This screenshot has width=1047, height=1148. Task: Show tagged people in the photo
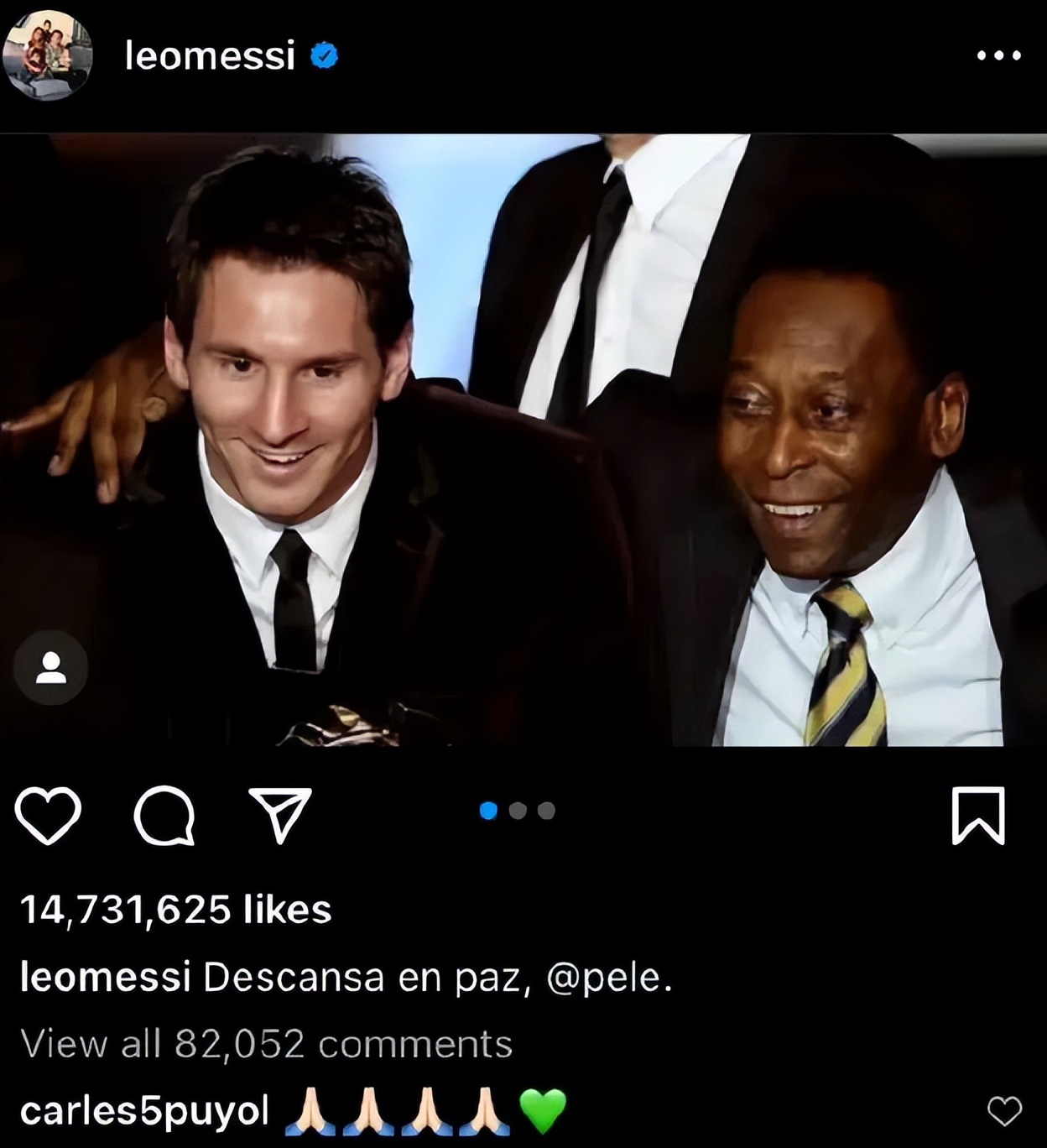(x=50, y=668)
